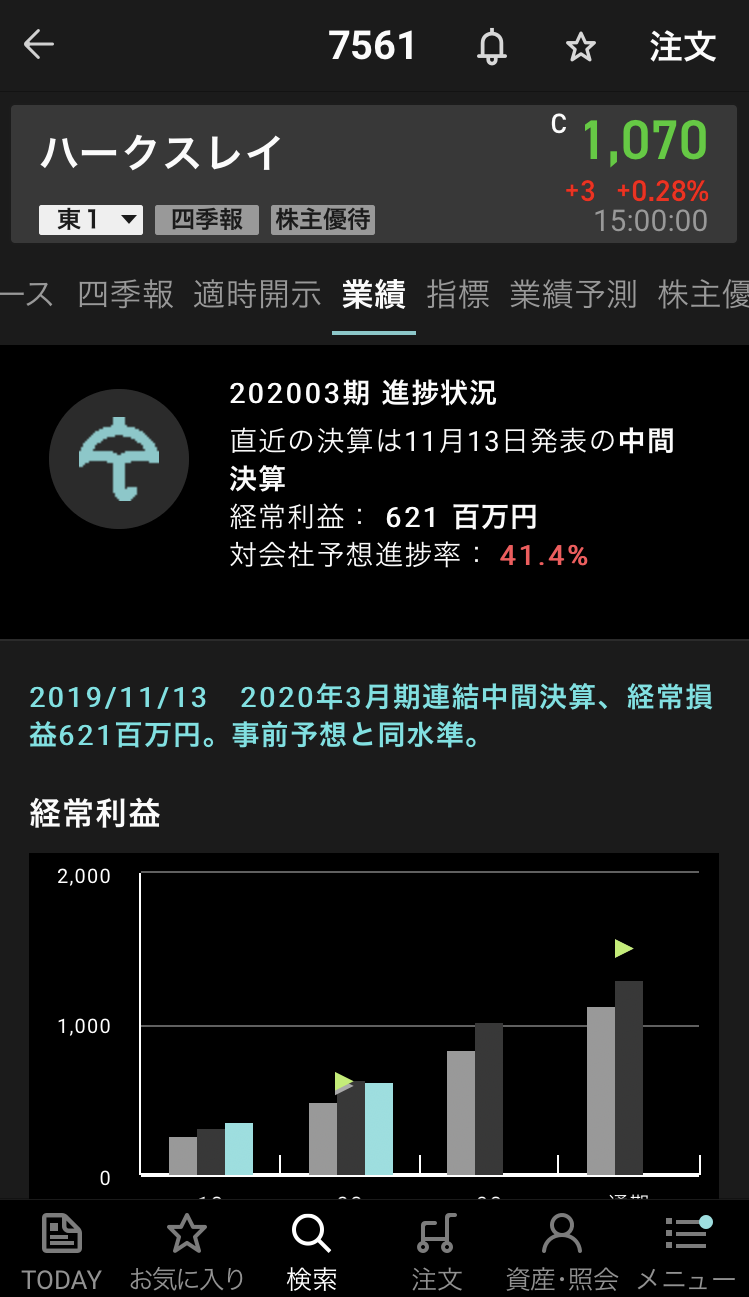749x1297 pixels.
Task: Tap the 株主優待 chip
Action: (323, 220)
